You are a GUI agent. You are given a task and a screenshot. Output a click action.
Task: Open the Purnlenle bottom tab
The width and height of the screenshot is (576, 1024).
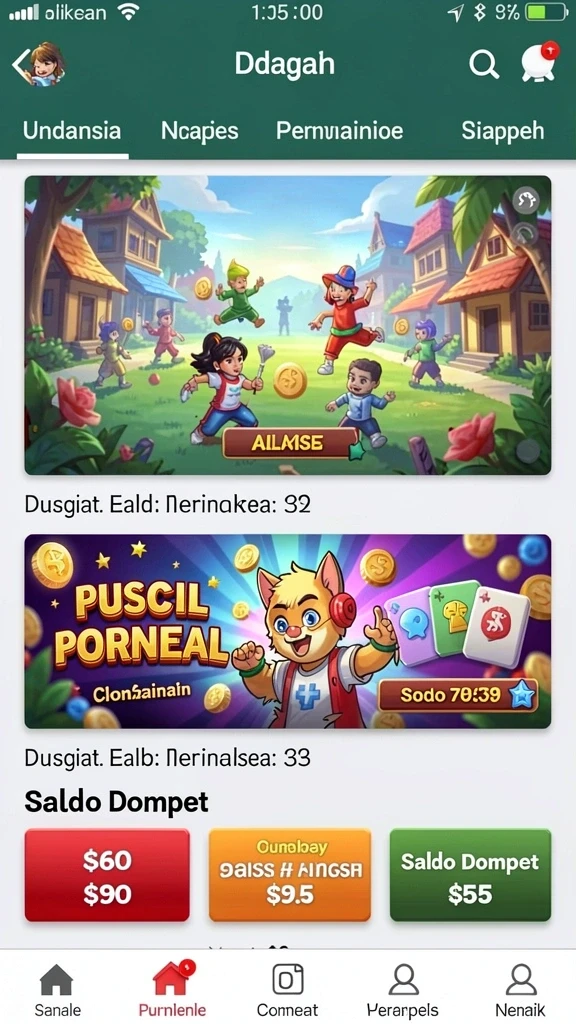coord(172,990)
